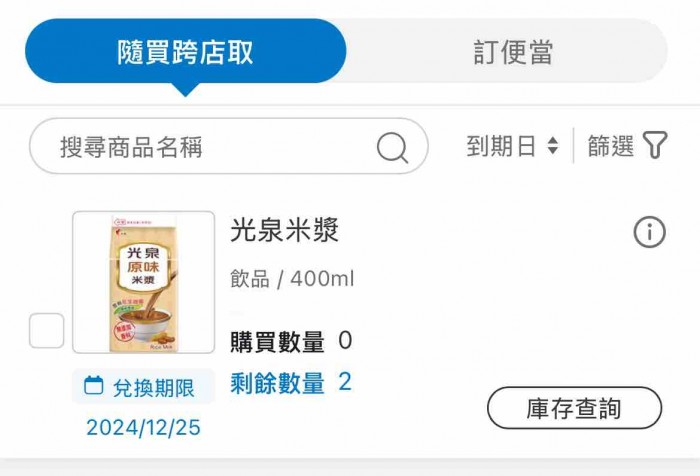Sort by 到期日
This screenshot has width=700, height=476.
point(512,147)
